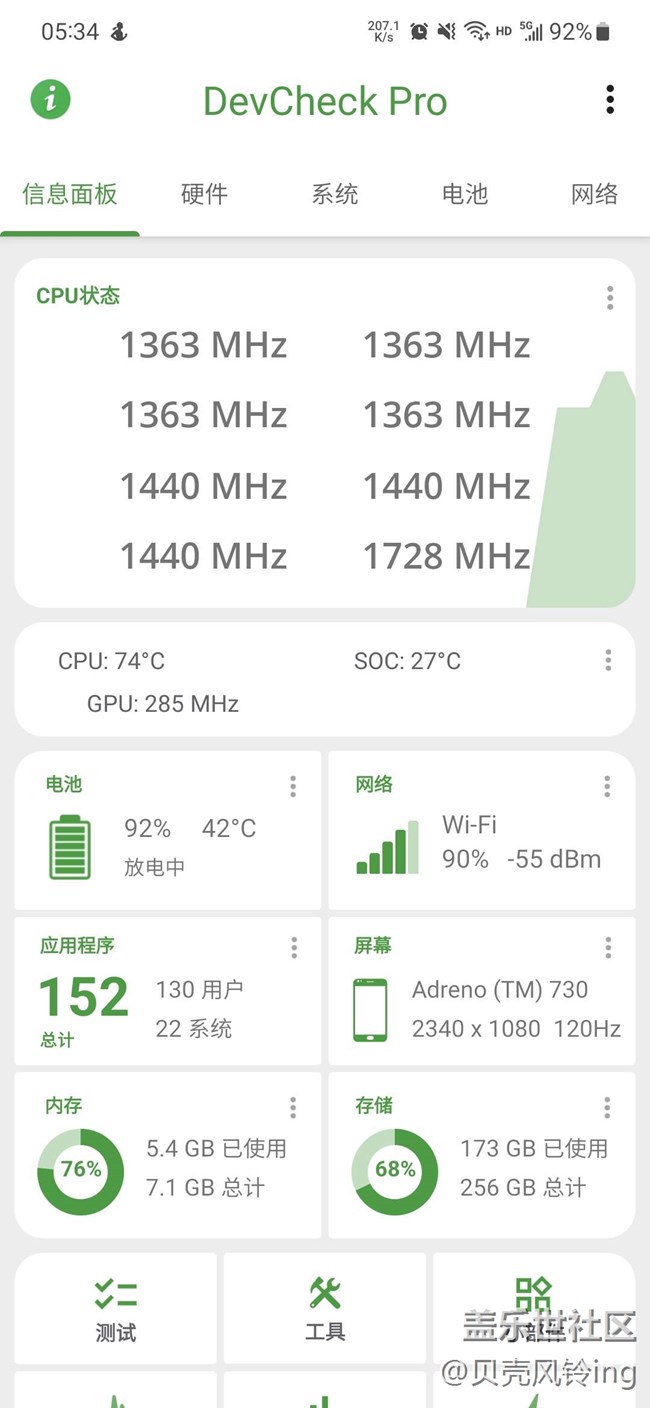Open the green info icon
This screenshot has height=1408, width=650.
50,100
